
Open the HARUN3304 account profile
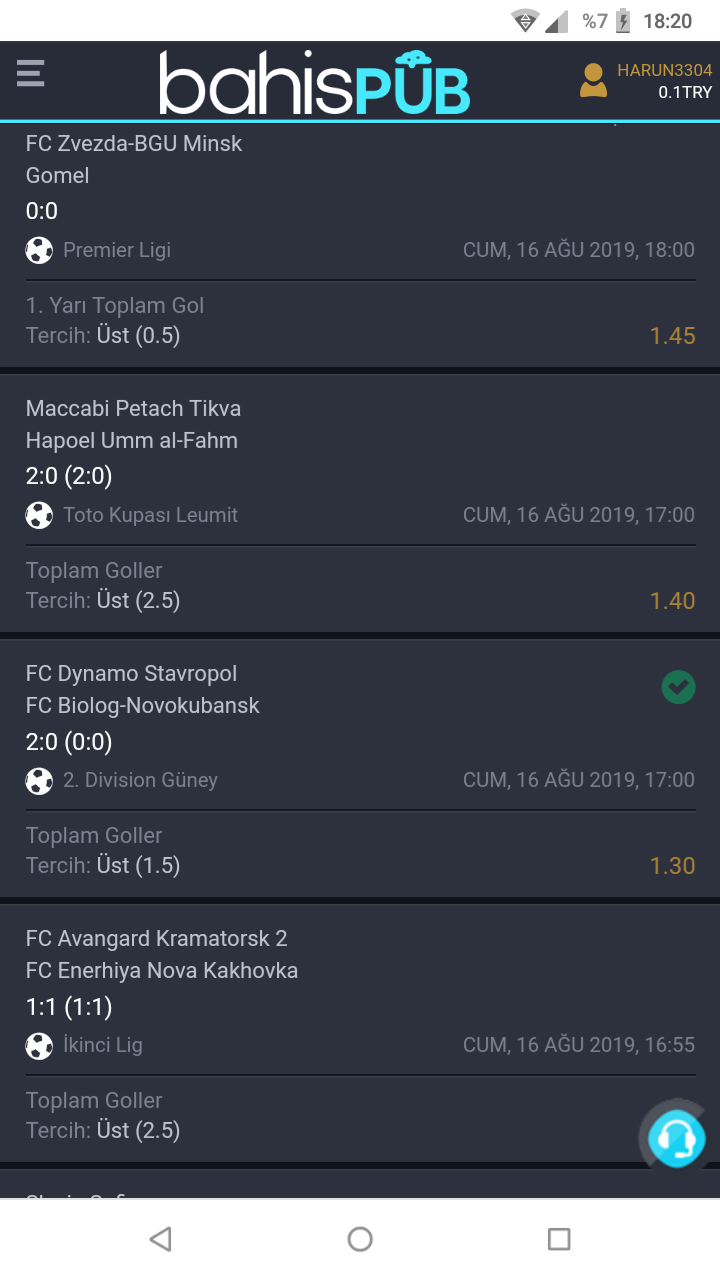pyautogui.click(x=645, y=80)
